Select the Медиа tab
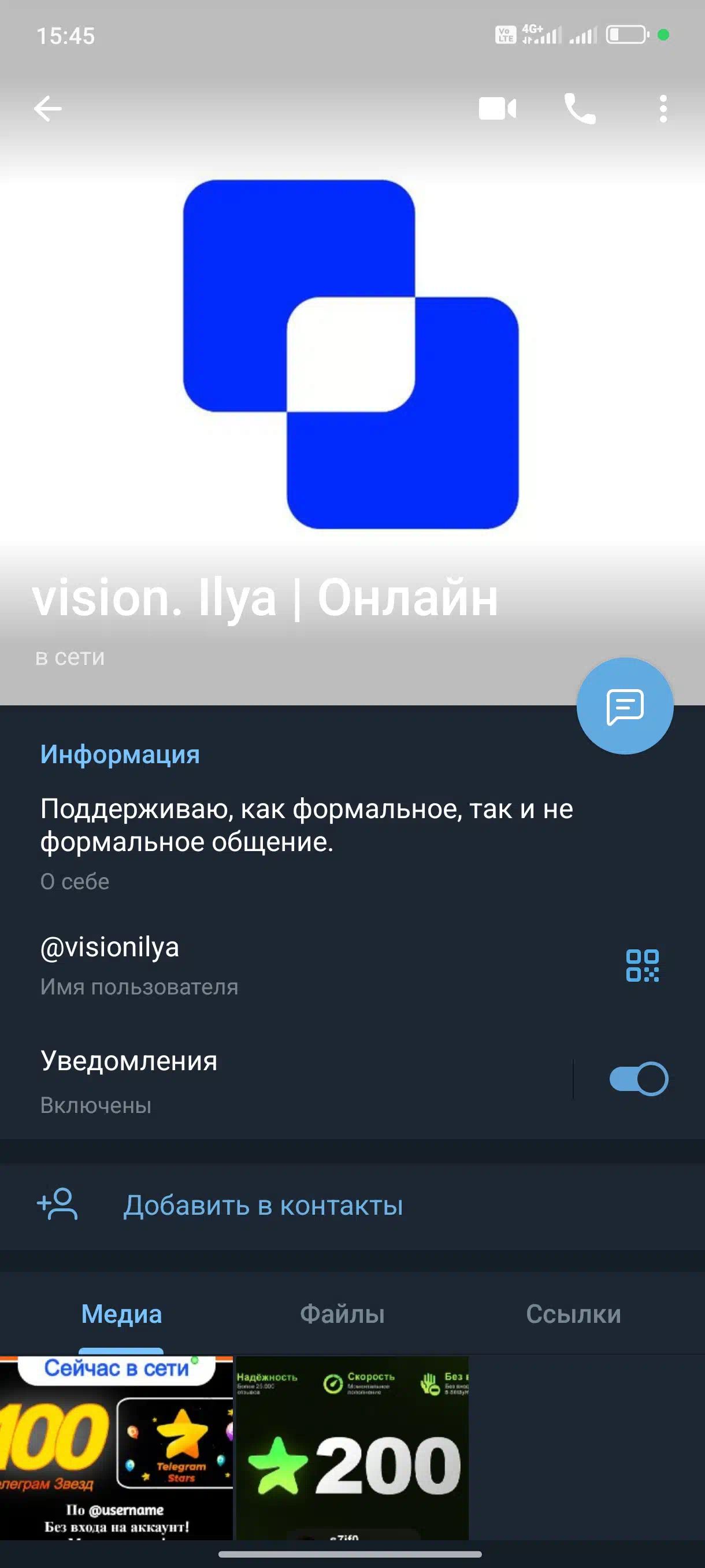The height and width of the screenshot is (1568, 705). (x=122, y=1314)
